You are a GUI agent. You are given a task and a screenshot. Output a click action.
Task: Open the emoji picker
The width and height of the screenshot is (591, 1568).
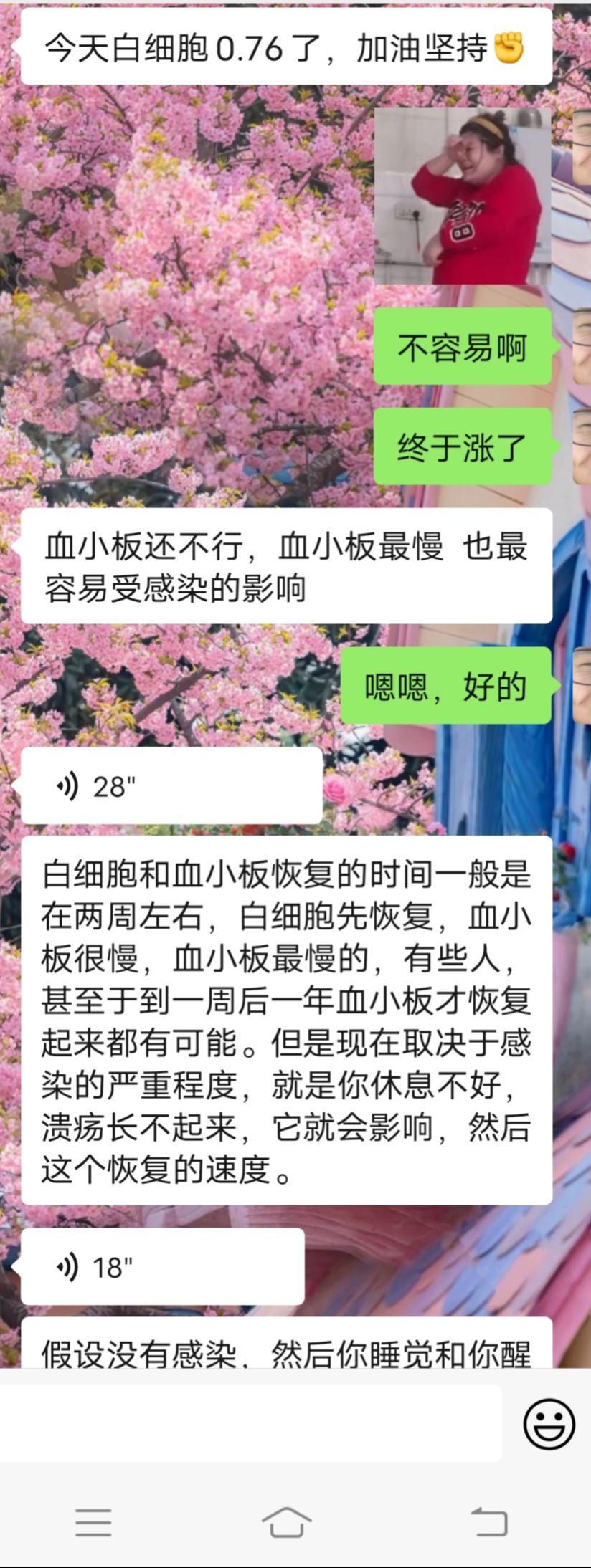pos(549,1423)
